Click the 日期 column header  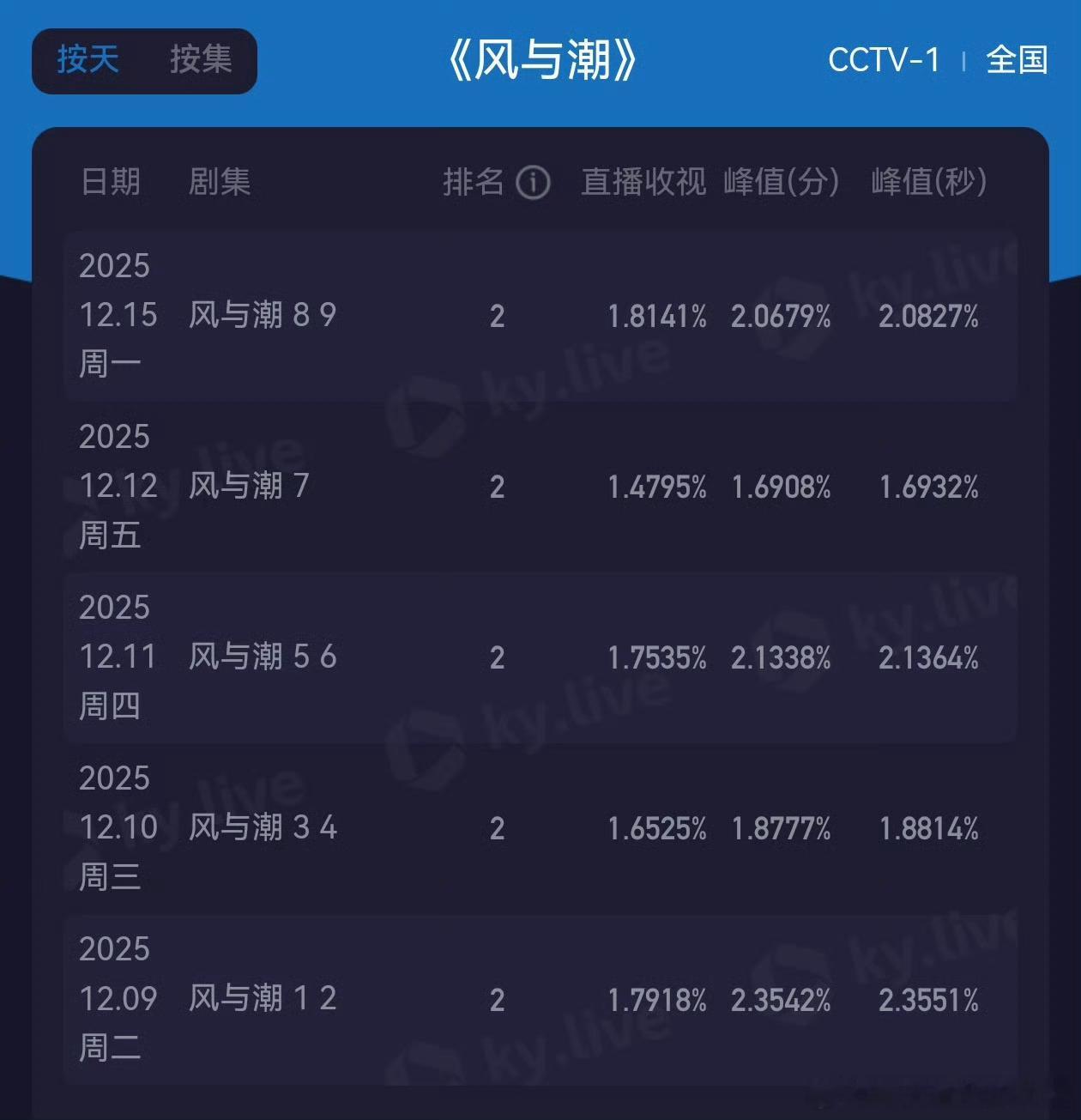tap(109, 183)
